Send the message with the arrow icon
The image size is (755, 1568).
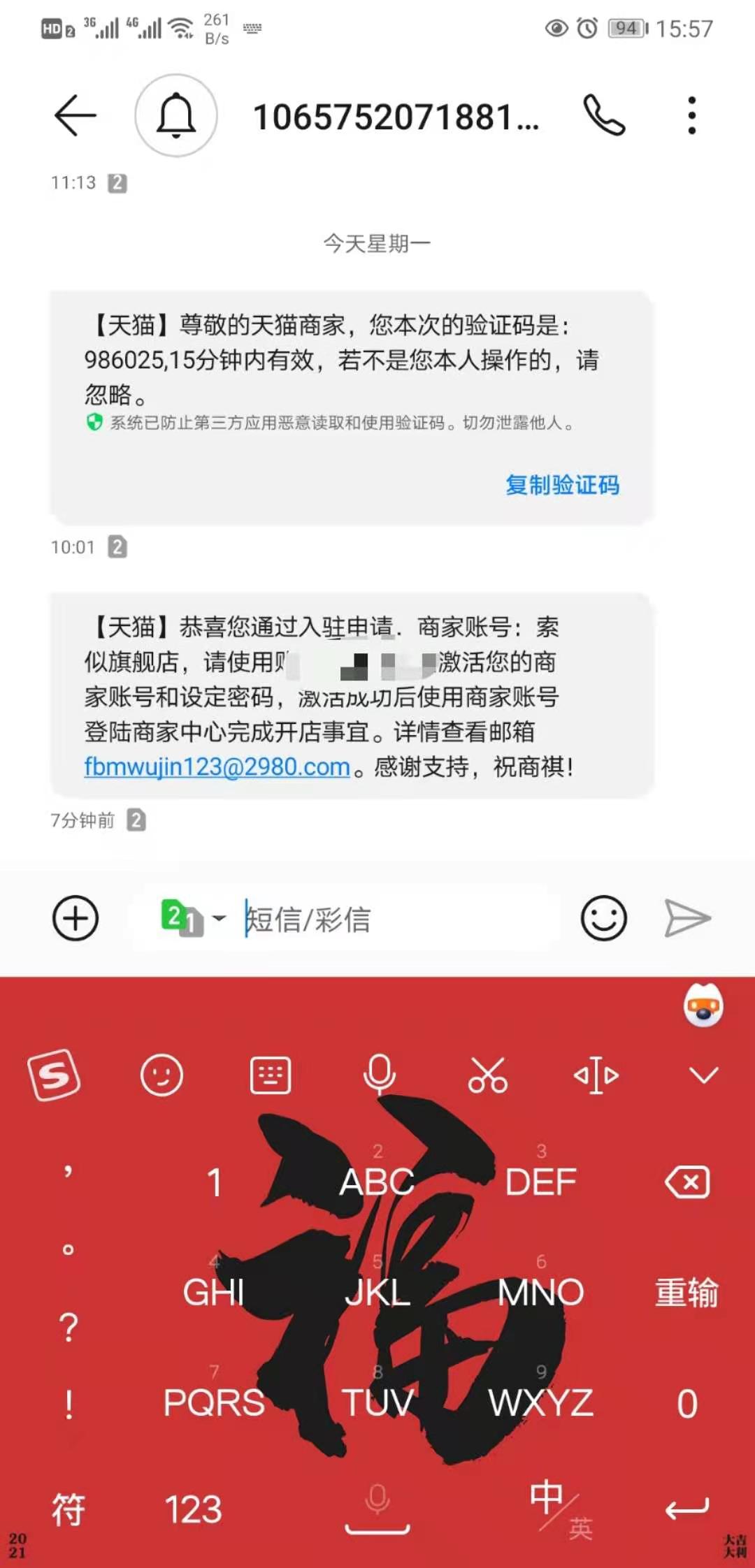click(687, 918)
